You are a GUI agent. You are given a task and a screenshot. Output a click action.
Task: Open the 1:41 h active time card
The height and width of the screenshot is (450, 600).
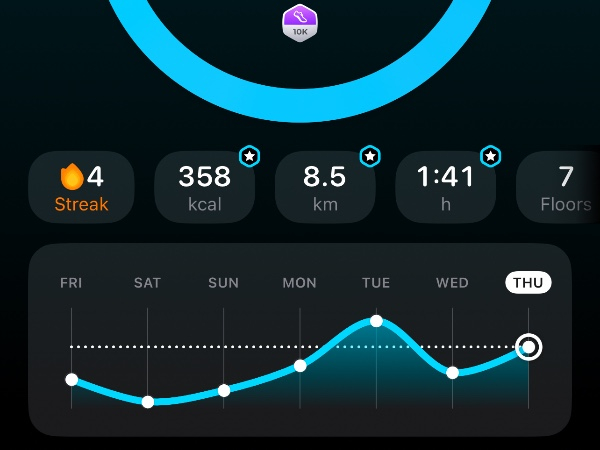click(x=446, y=187)
